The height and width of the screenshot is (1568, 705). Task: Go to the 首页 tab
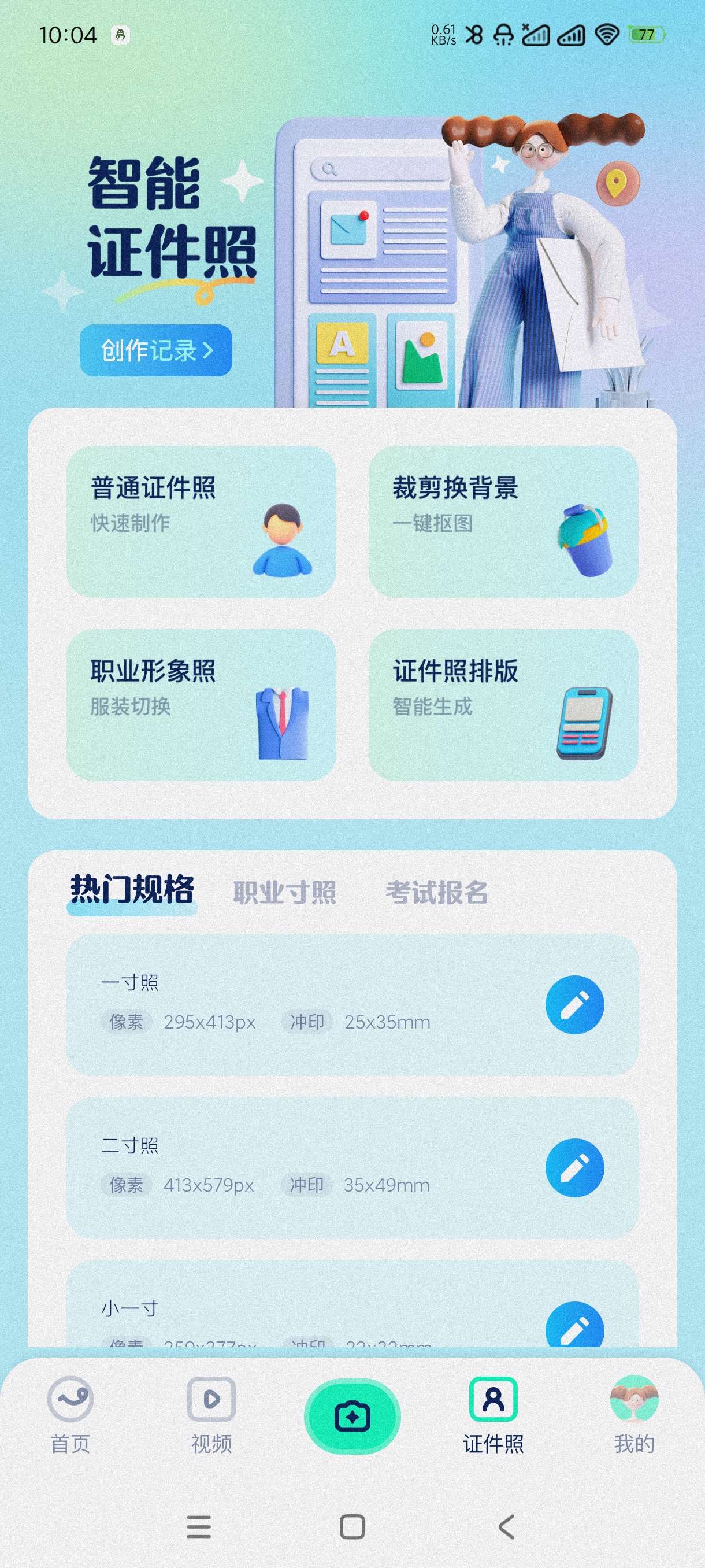pos(70,1415)
